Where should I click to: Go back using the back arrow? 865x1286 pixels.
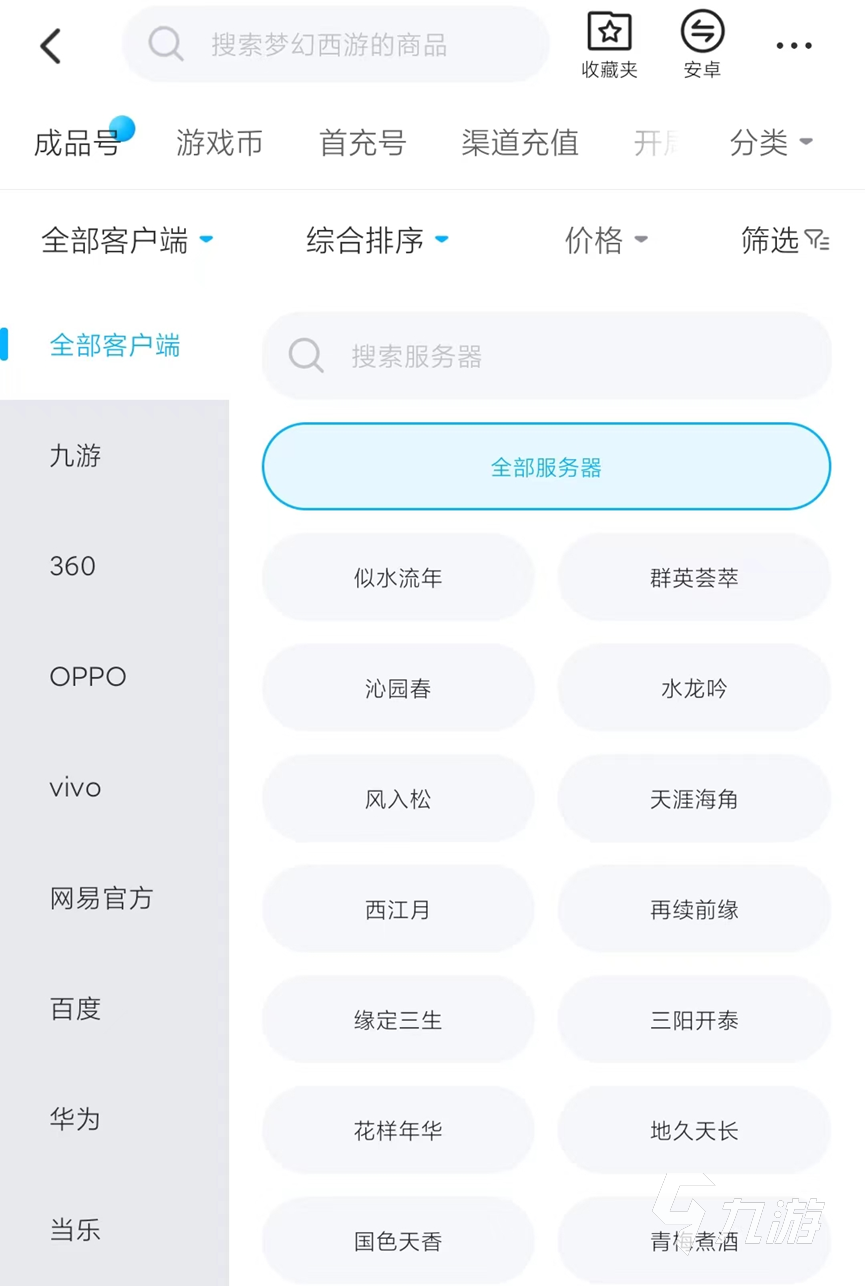51,46
